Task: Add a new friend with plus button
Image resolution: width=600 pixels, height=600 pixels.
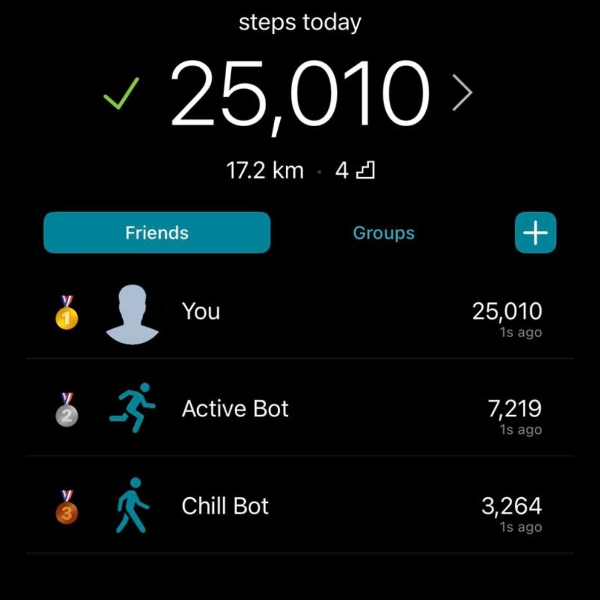Action: 536,233
